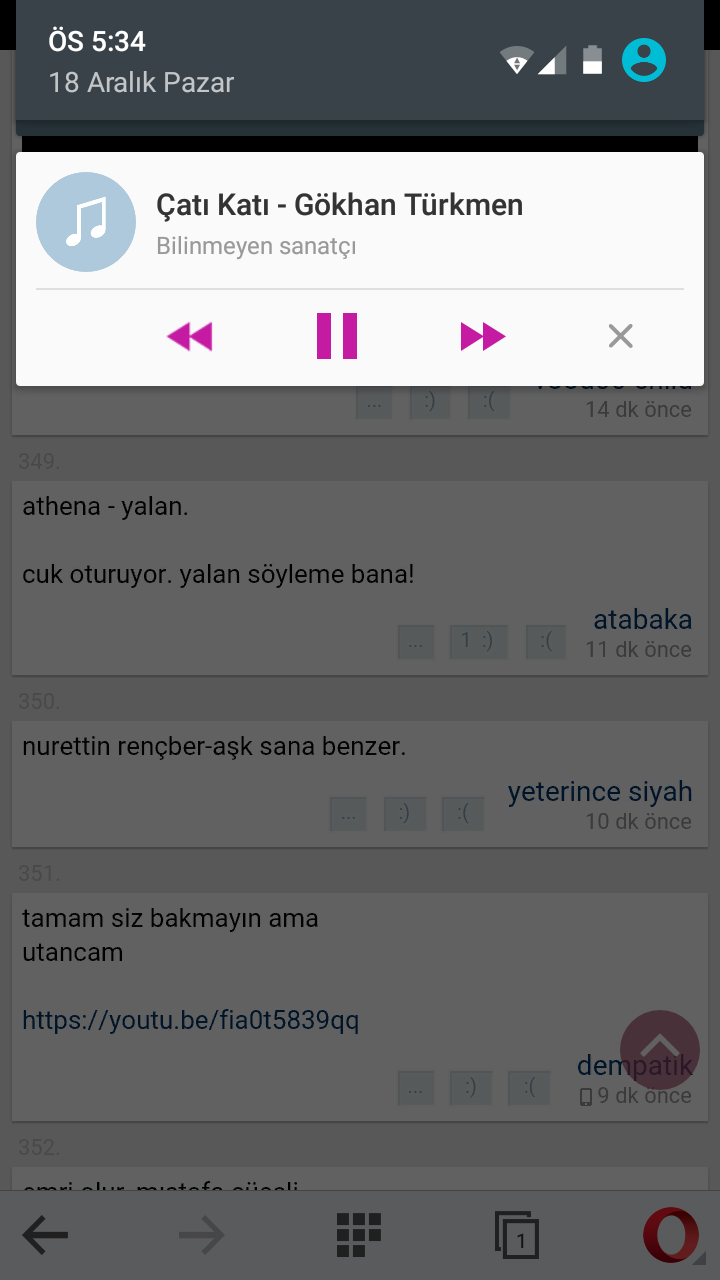Like yeterince siyah's entry

[405, 814]
